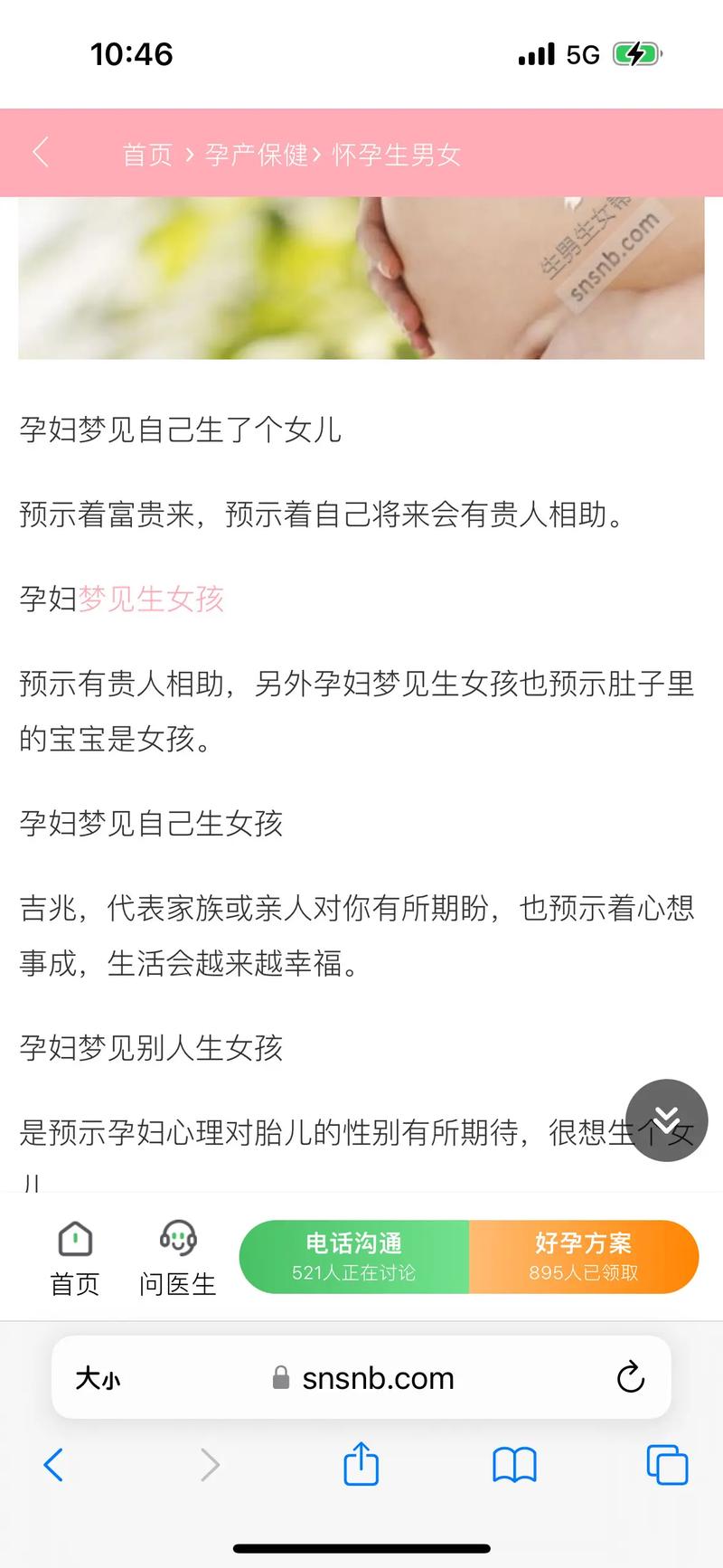723x1568 pixels.
Task: Tap the page reload icon in address bar
Action: click(630, 1378)
